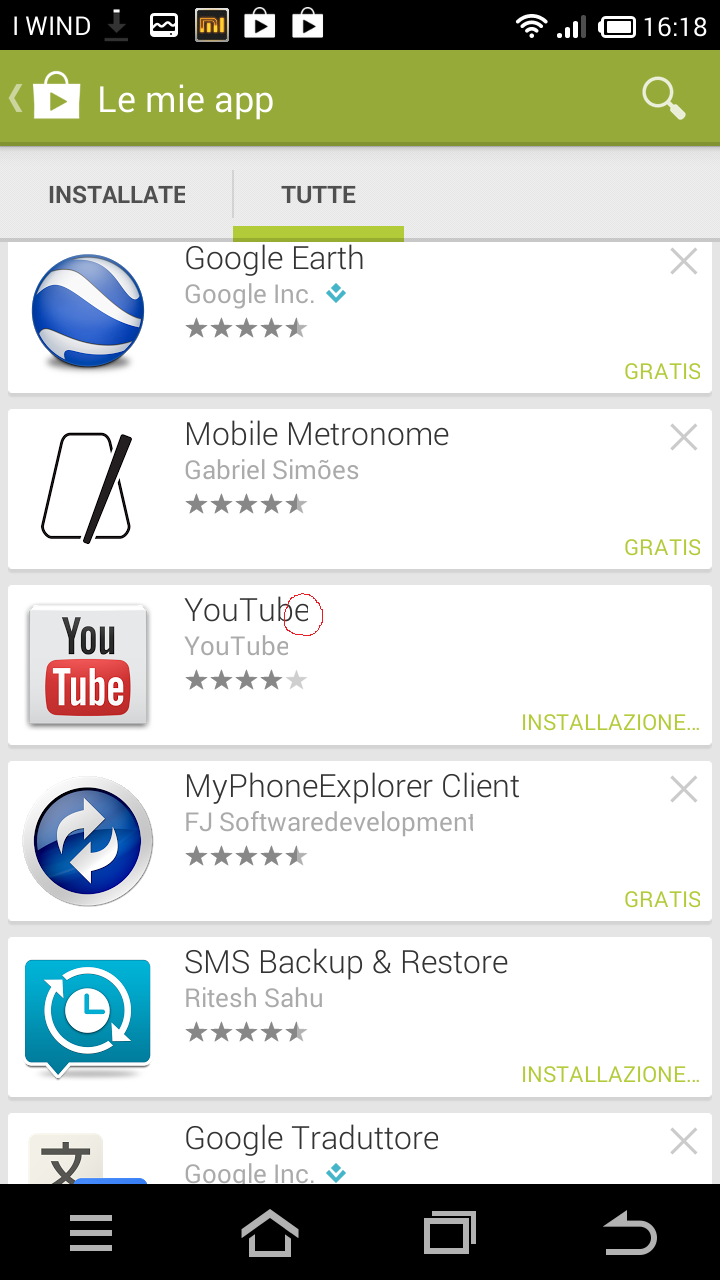Dismiss Google Traduttore with the X

tap(684, 1141)
